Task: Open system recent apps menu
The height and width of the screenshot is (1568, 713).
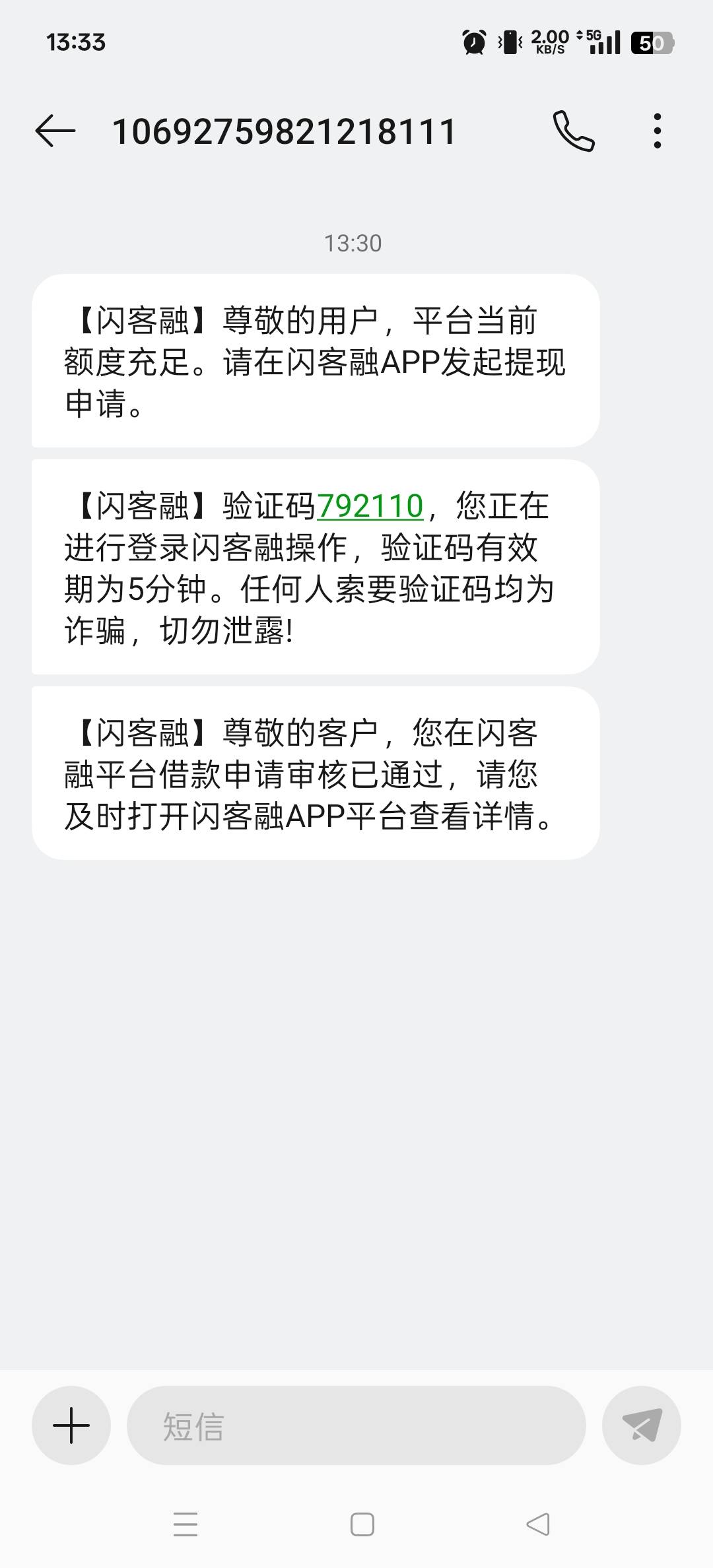Action: coord(186,1524)
